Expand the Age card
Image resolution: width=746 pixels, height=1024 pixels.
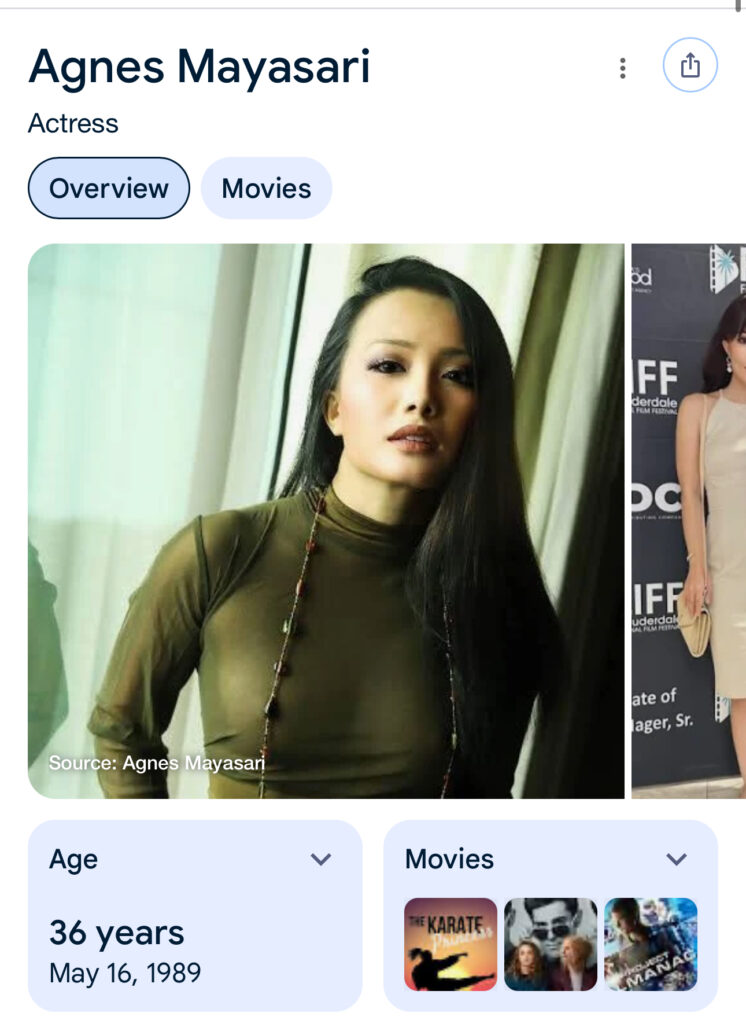(320, 859)
